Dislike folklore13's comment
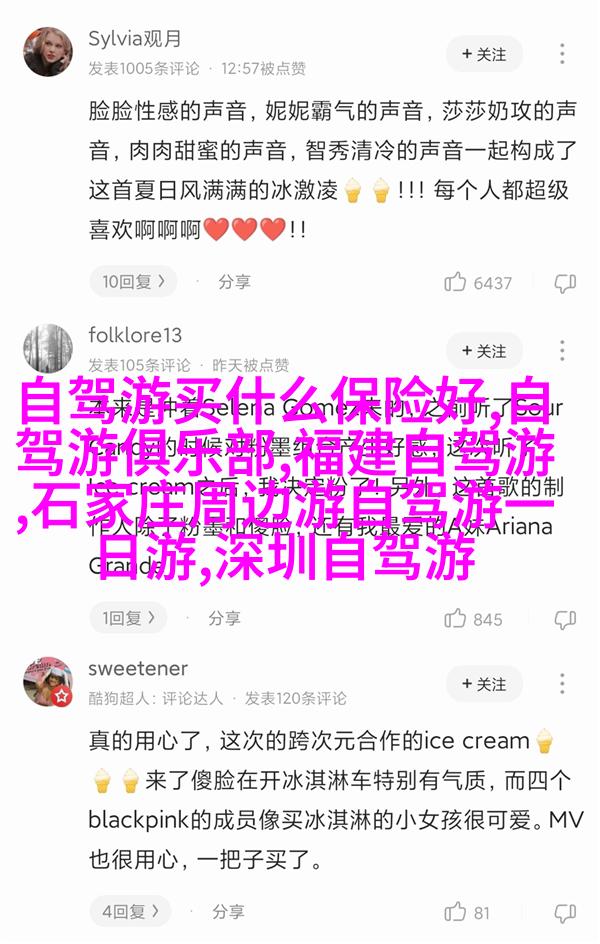The width and height of the screenshot is (600, 944). pos(565,619)
